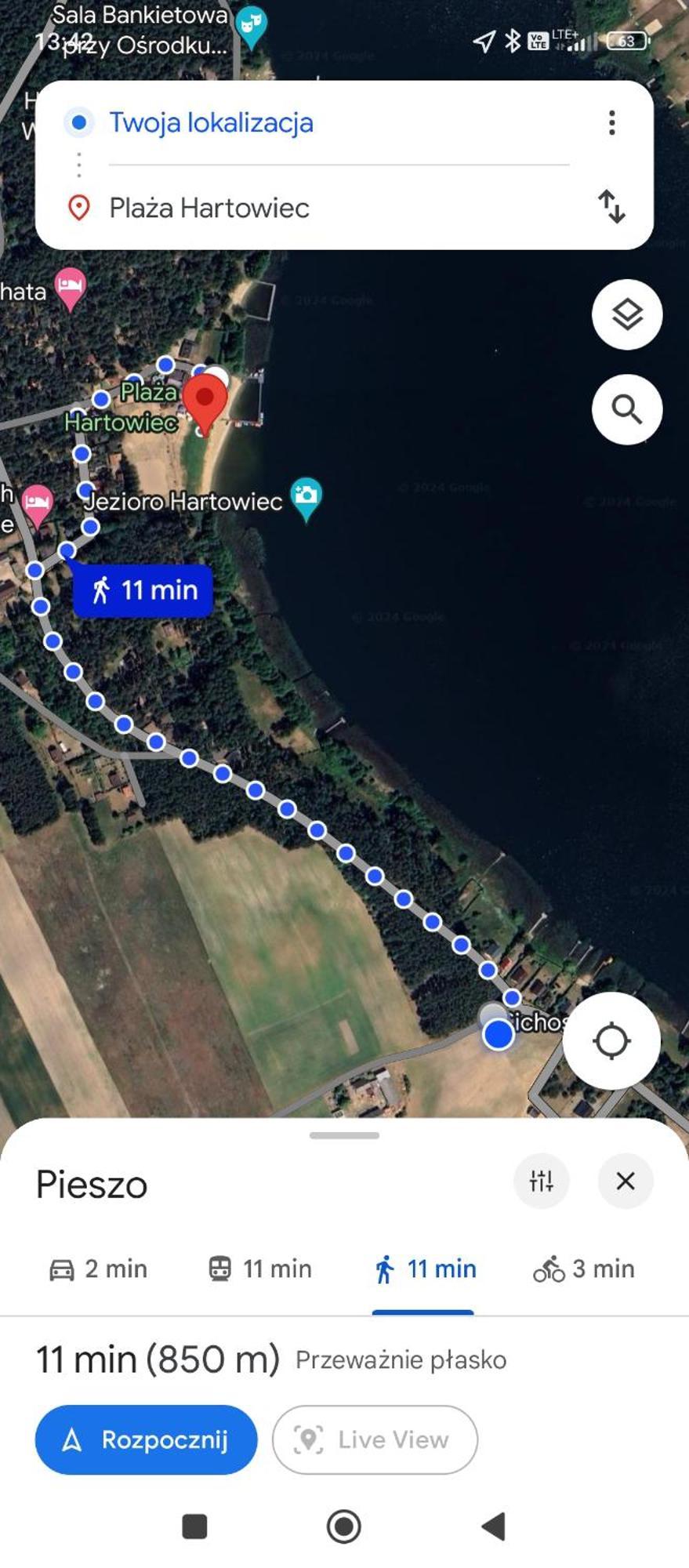Change destination Plaża Hartowiec
Screen dimensions: 689x1568
click(209, 208)
